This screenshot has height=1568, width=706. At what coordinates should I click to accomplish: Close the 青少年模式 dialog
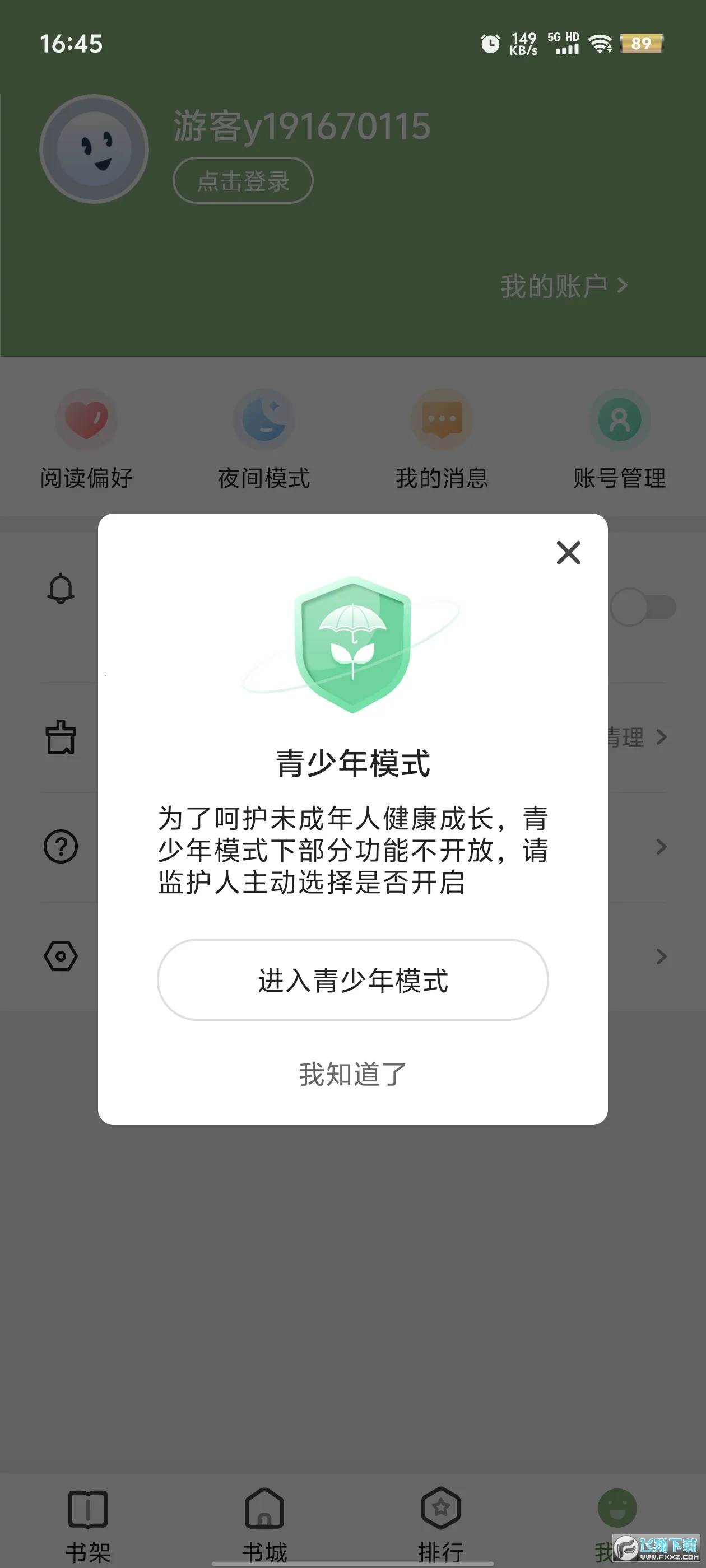click(568, 553)
